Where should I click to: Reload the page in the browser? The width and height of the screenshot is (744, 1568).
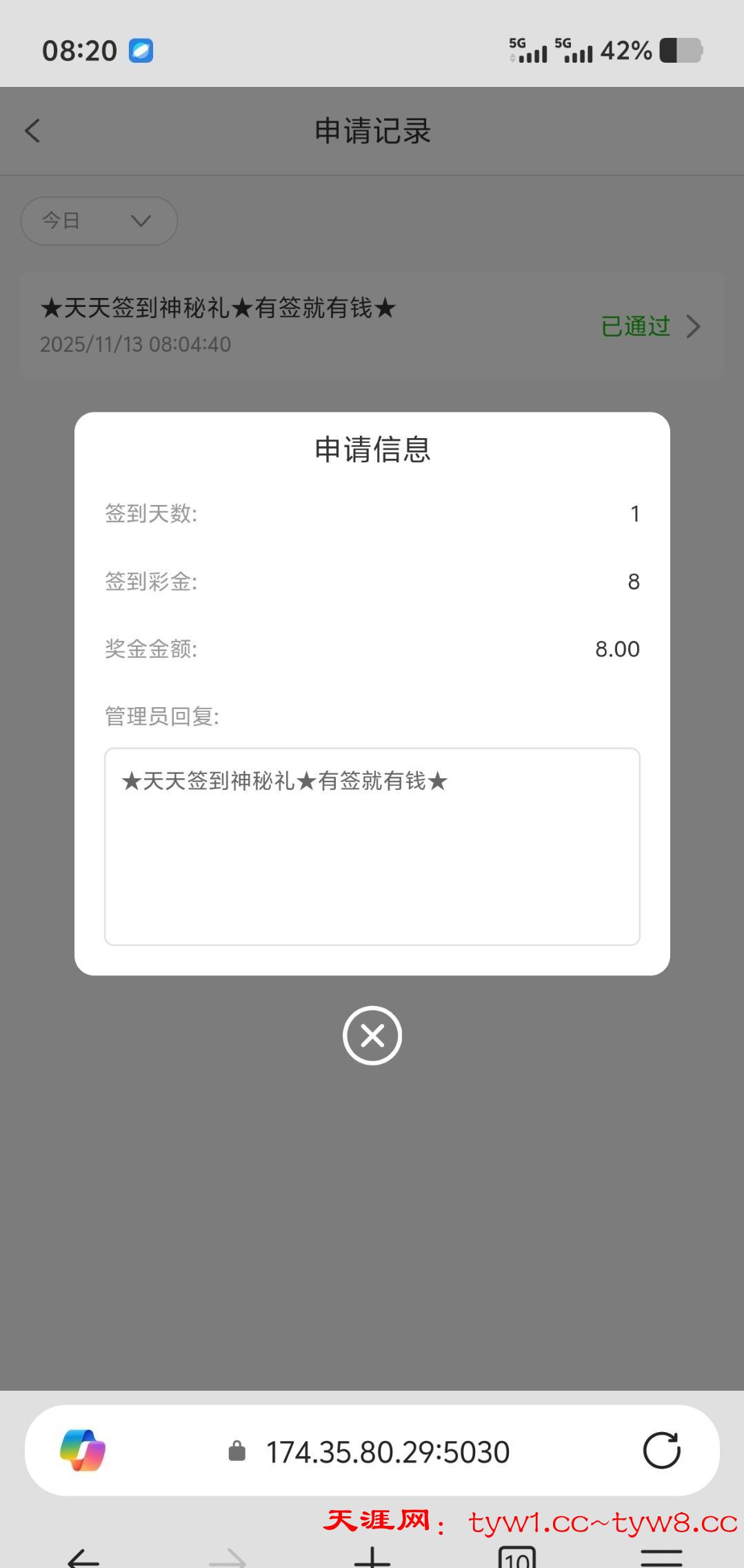tap(661, 1450)
